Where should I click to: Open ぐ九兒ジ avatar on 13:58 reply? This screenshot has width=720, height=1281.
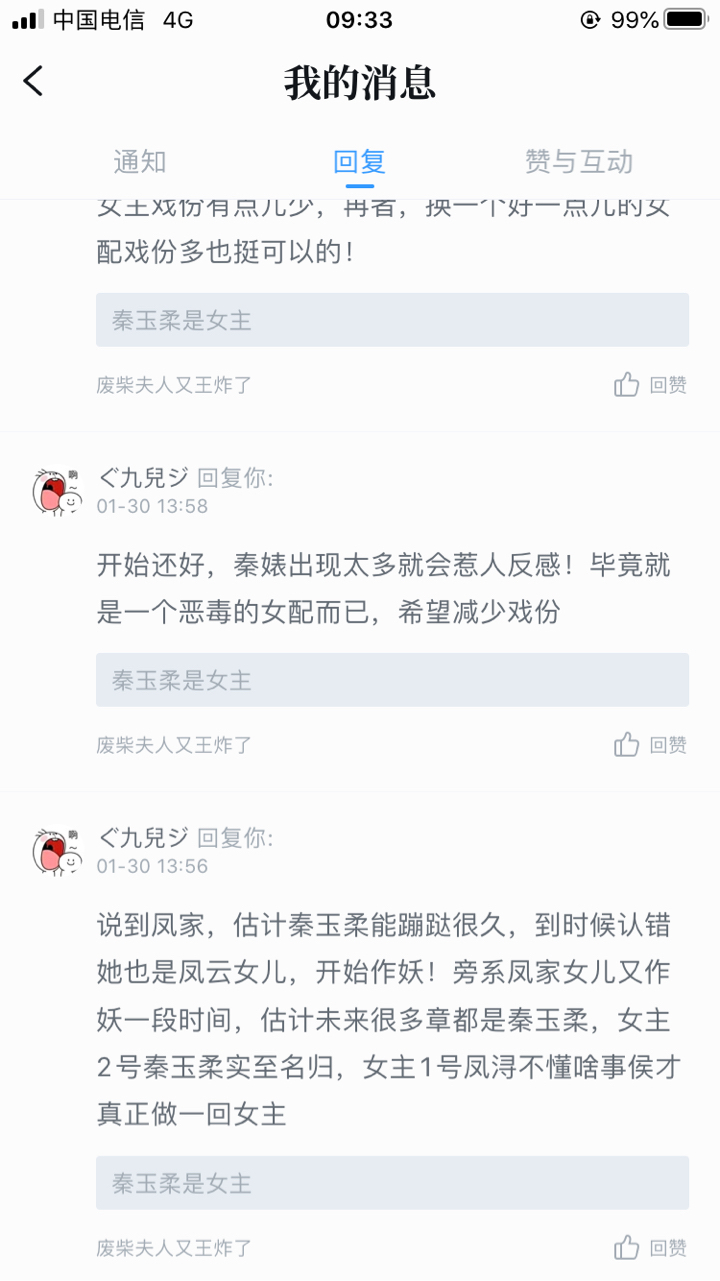click(x=56, y=491)
